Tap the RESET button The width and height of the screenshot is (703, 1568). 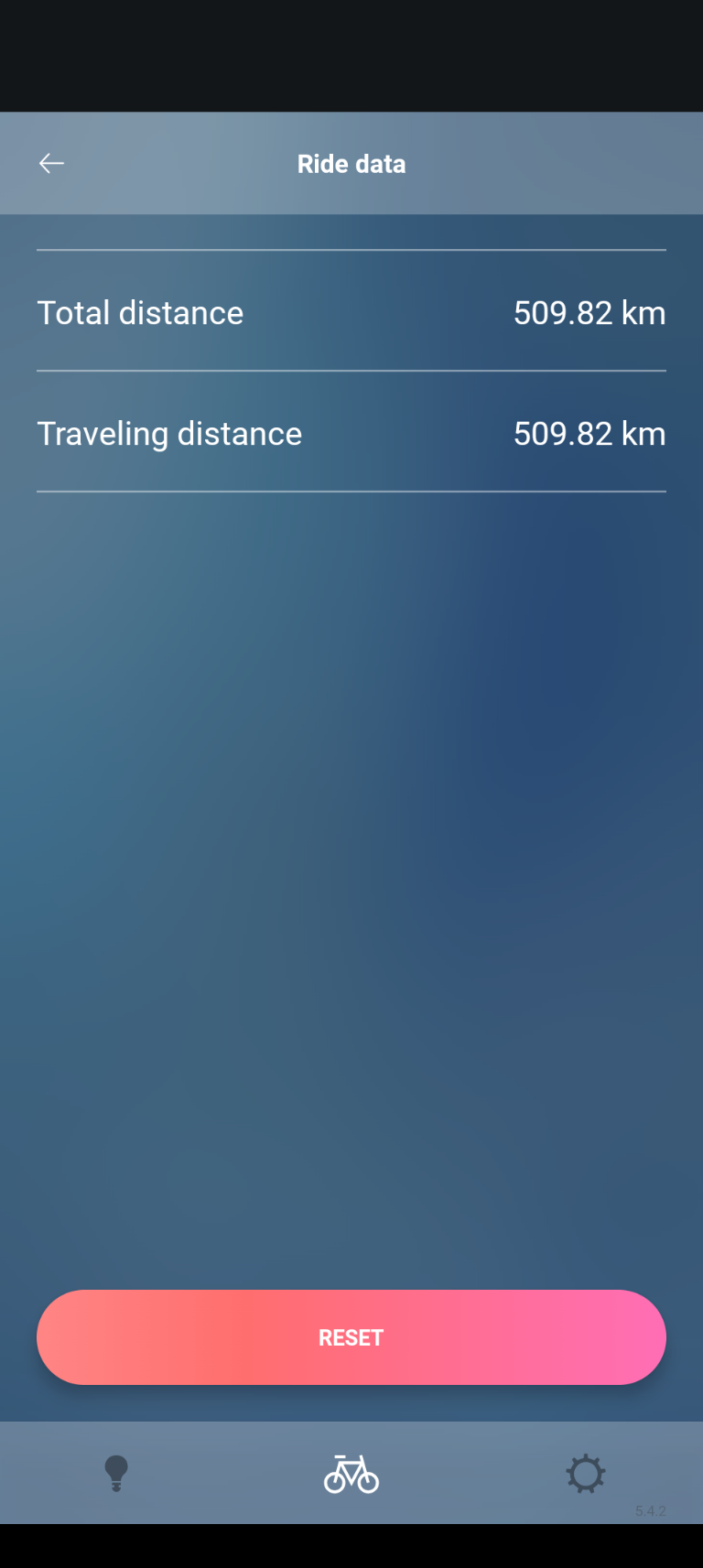click(x=351, y=1337)
